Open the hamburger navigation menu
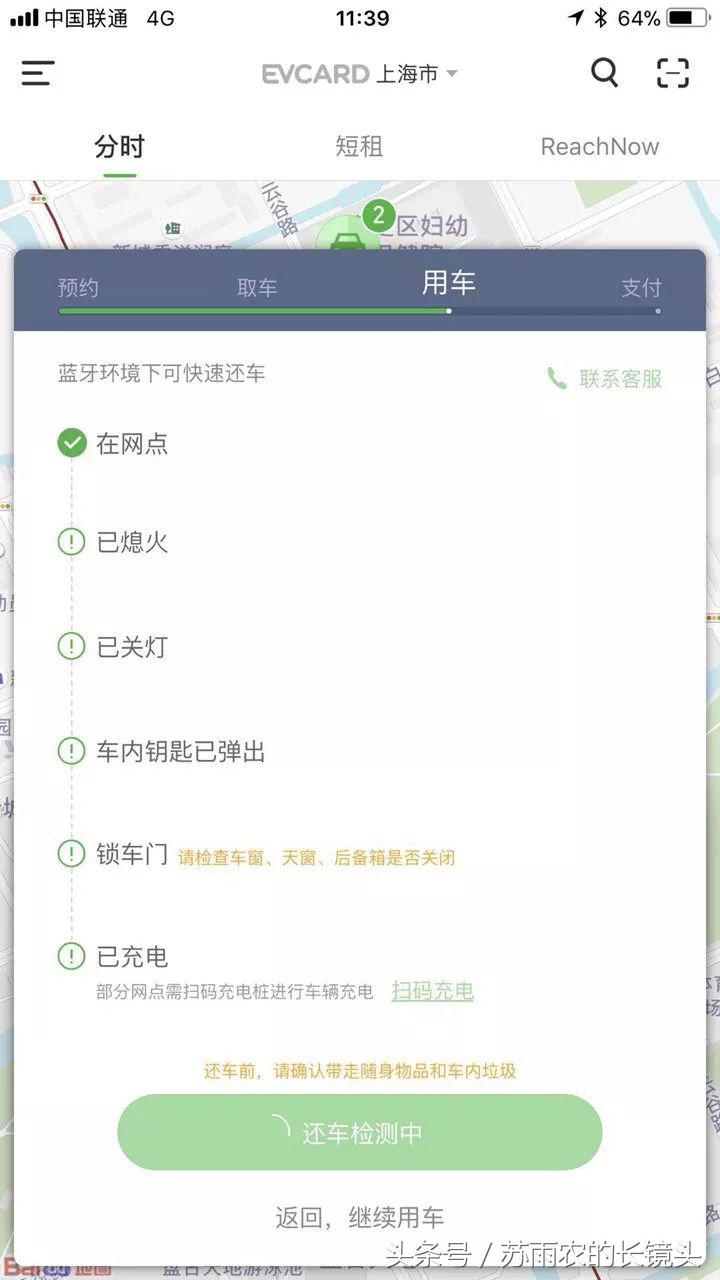 click(37, 73)
